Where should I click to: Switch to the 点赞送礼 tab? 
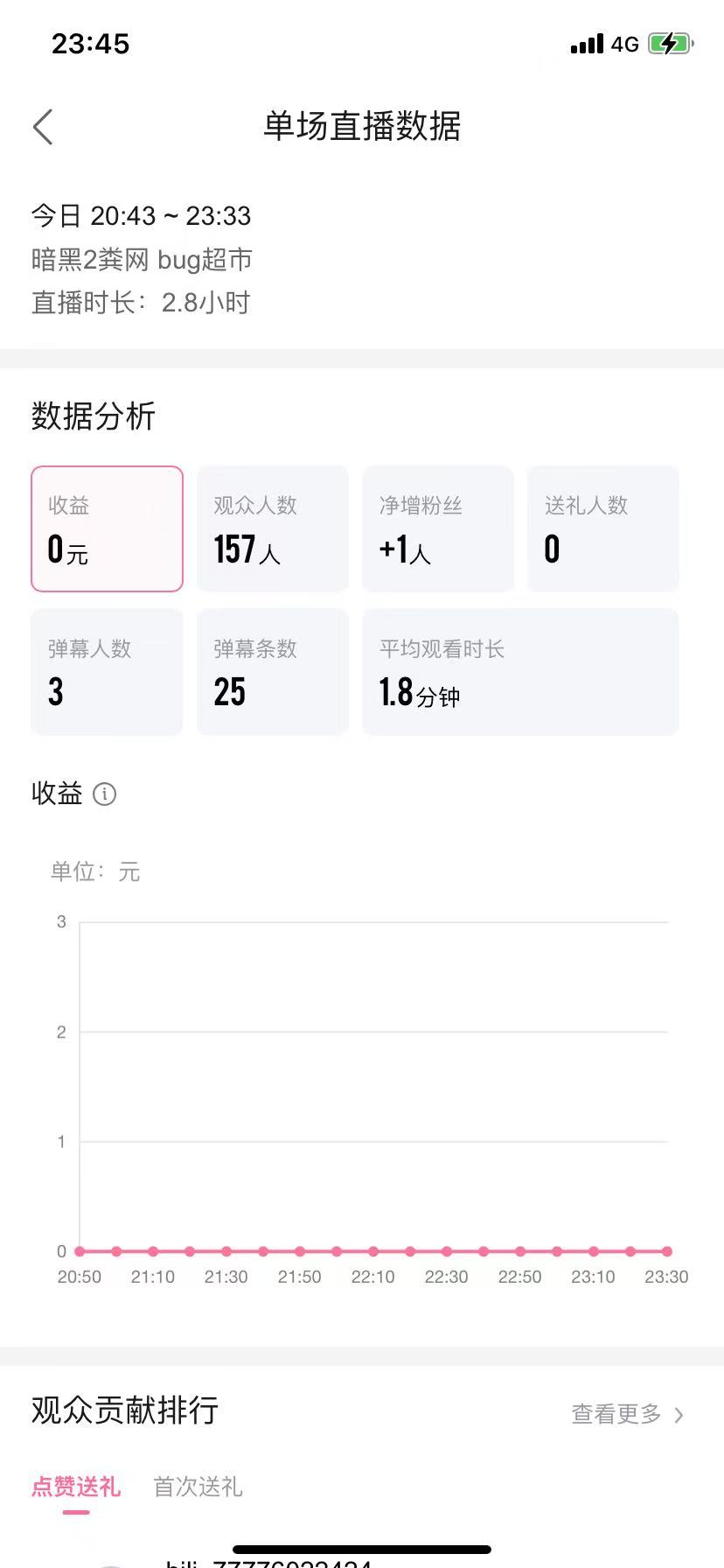click(x=76, y=1487)
